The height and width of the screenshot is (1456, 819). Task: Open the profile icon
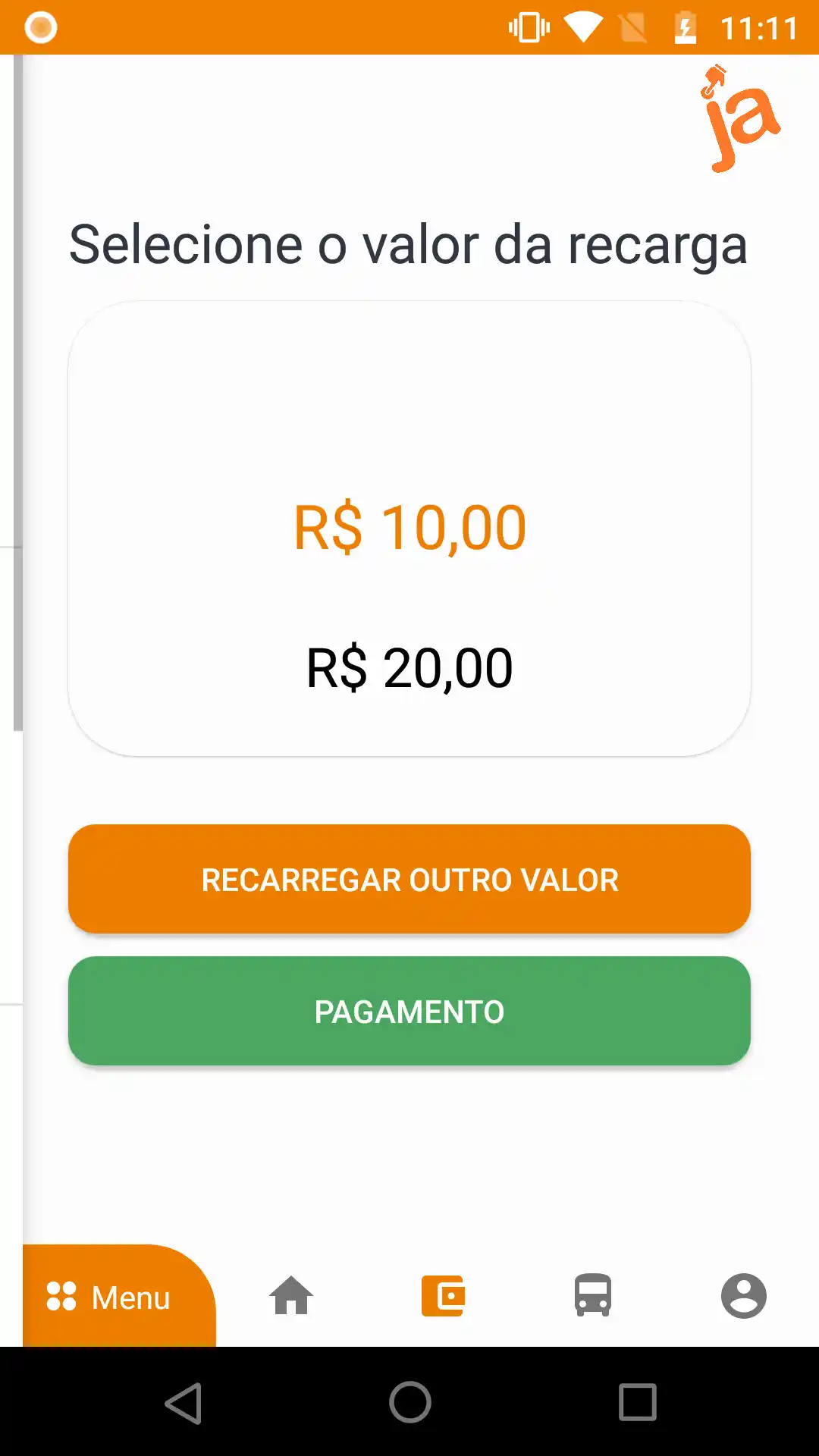pyautogui.click(x=742, y=1298)
